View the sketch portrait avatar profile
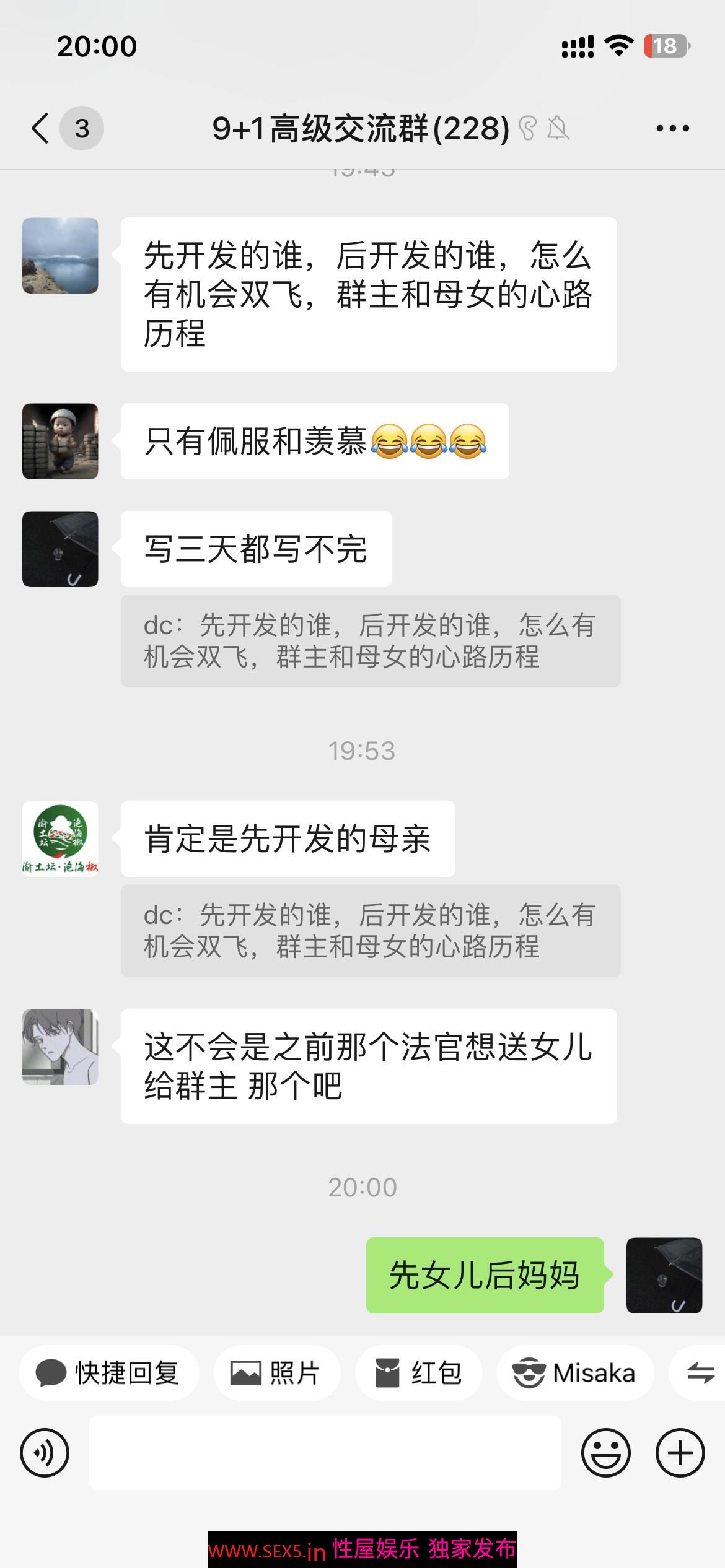Viewport: 725px width, 1568px height. point(60,1047)
